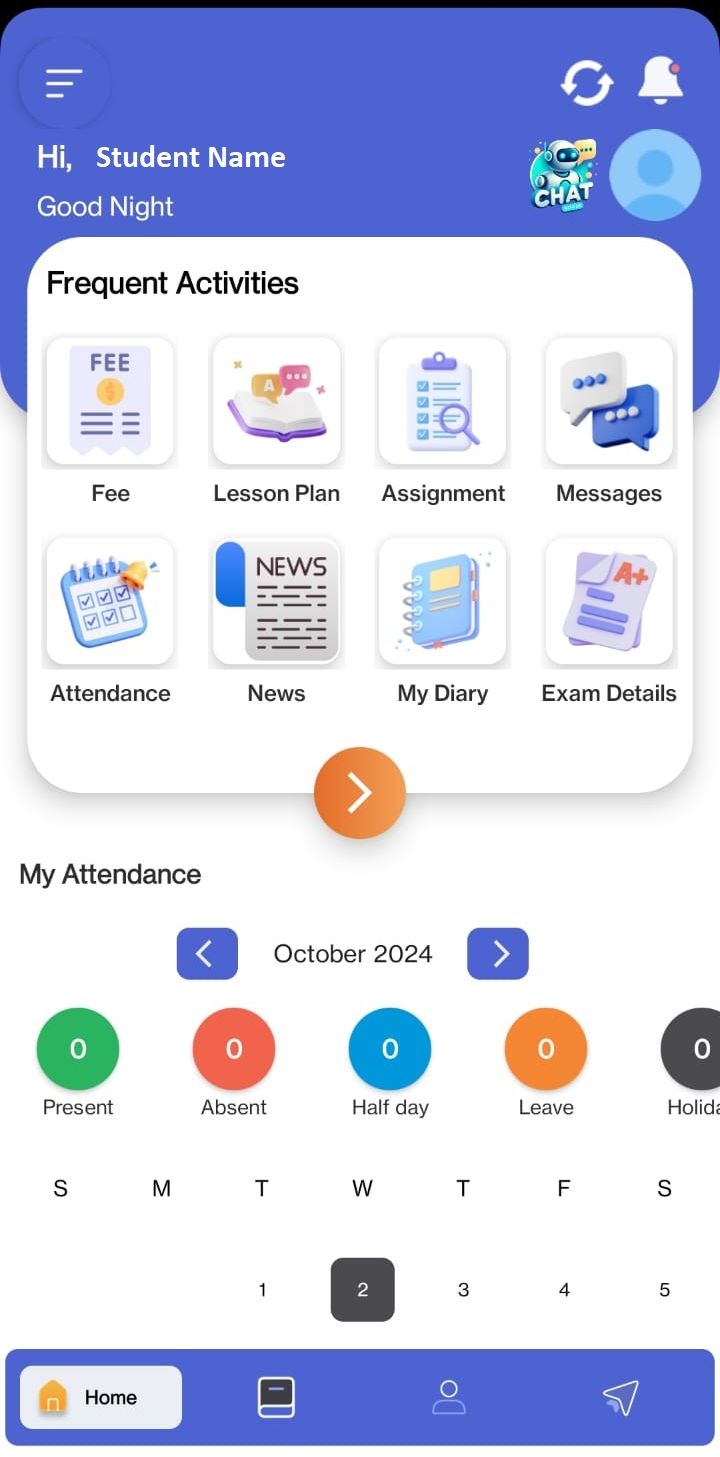Open Messages
Screen dimensions: 720x1457
tap(609, 402)
